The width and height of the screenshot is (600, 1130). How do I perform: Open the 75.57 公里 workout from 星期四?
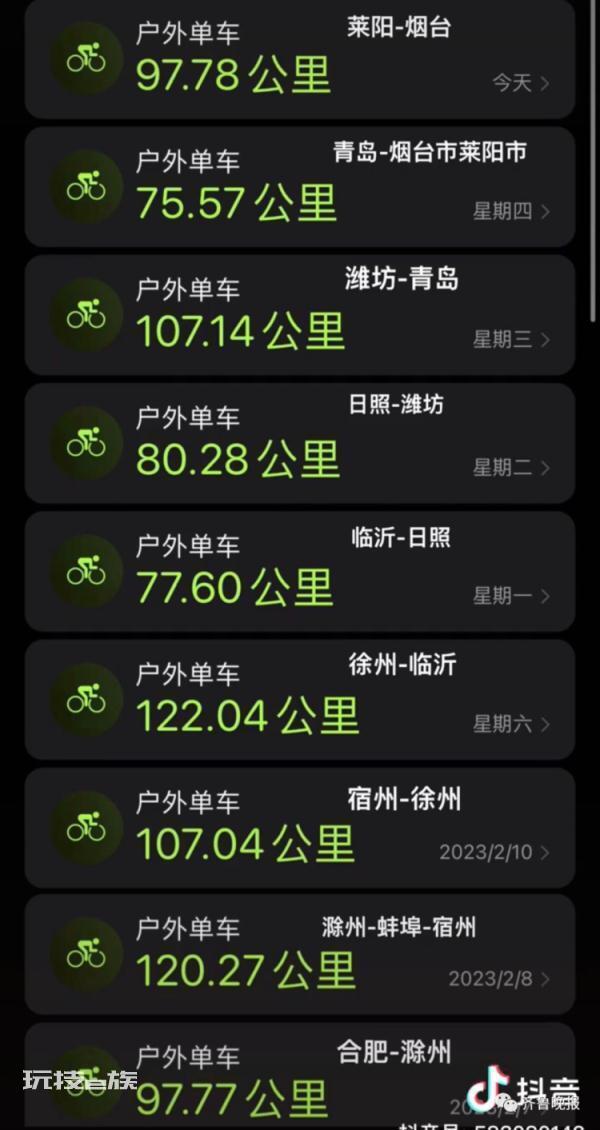(300, 187)
